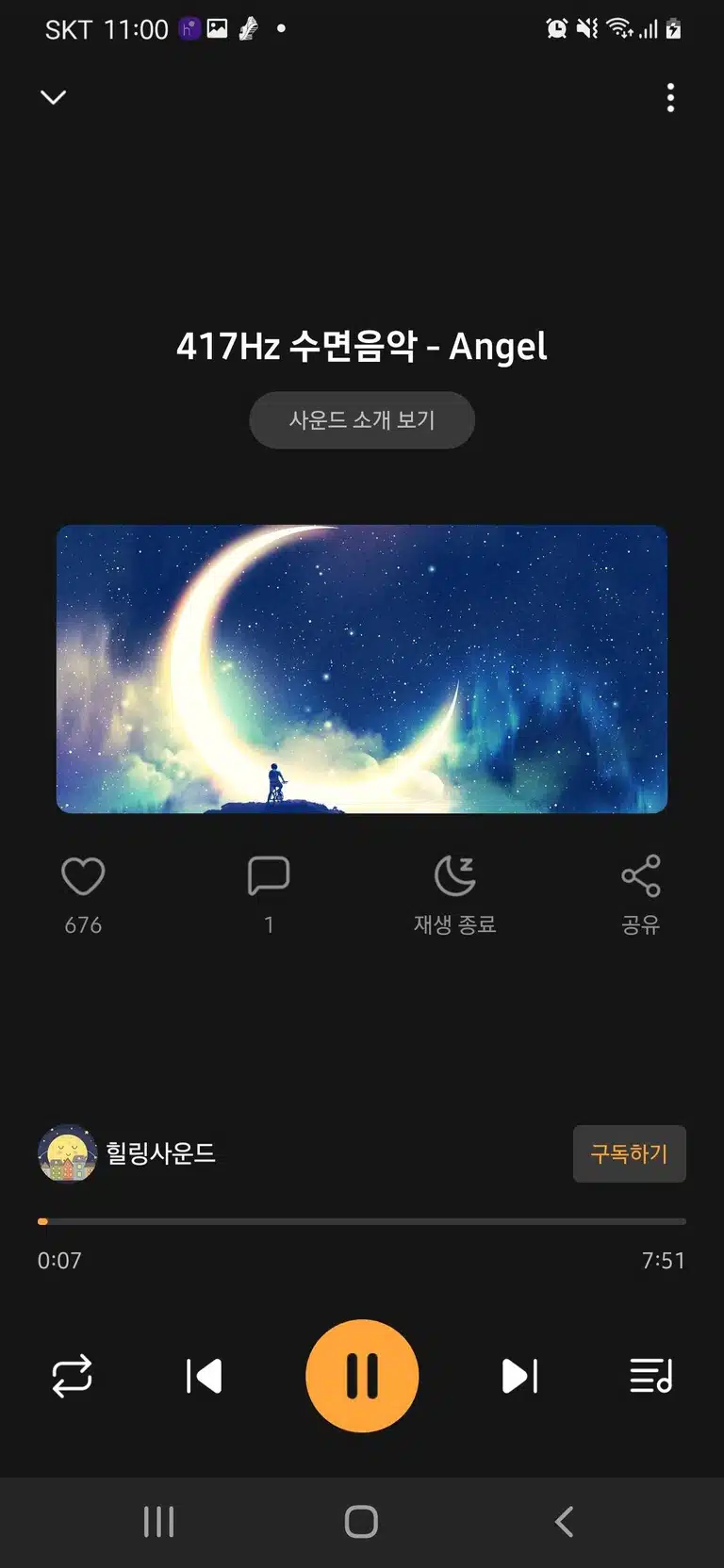Subscribe with the 구독하기 button
Screen dimensions: 724x1568
pos(630,1153)
